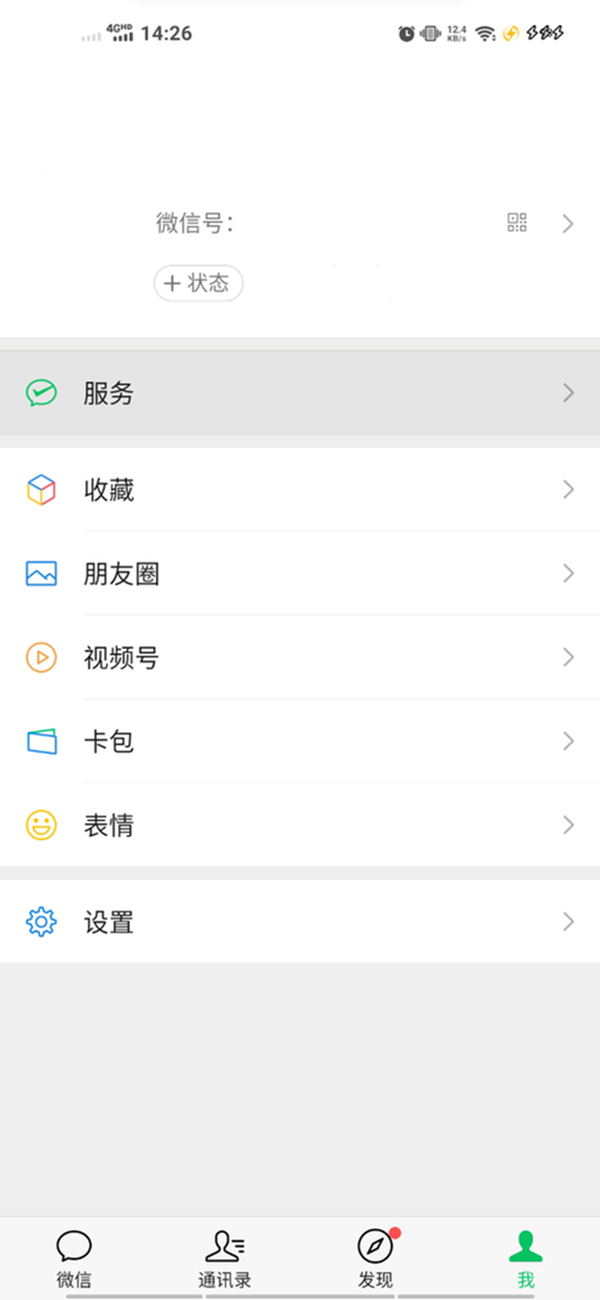Open 收藏 favorites
The image size is (600, 1300).
click(x=300, y=490)
